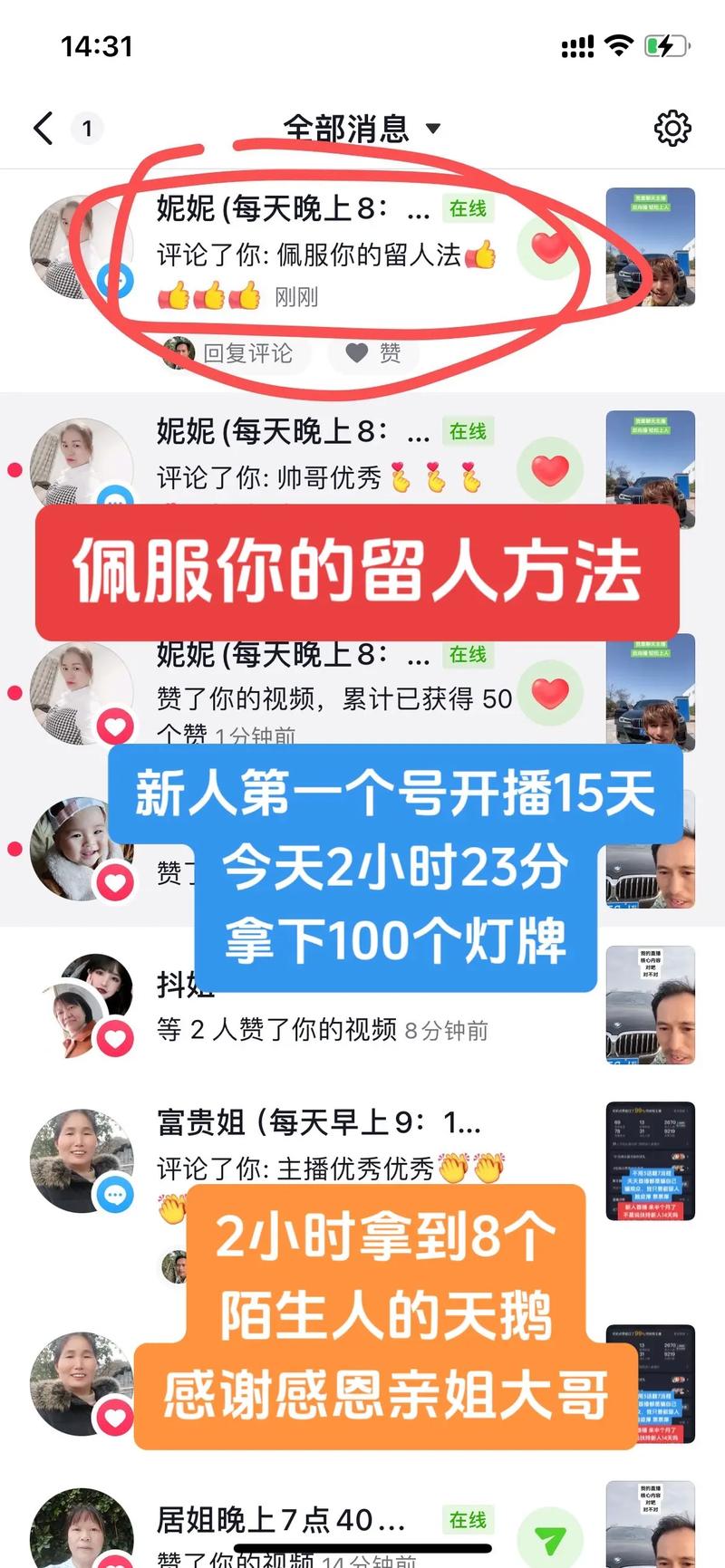725x1568 pixels.
Task: Open the video thumbnail beside 8分钟前 notification
Action: point(650,1005)
